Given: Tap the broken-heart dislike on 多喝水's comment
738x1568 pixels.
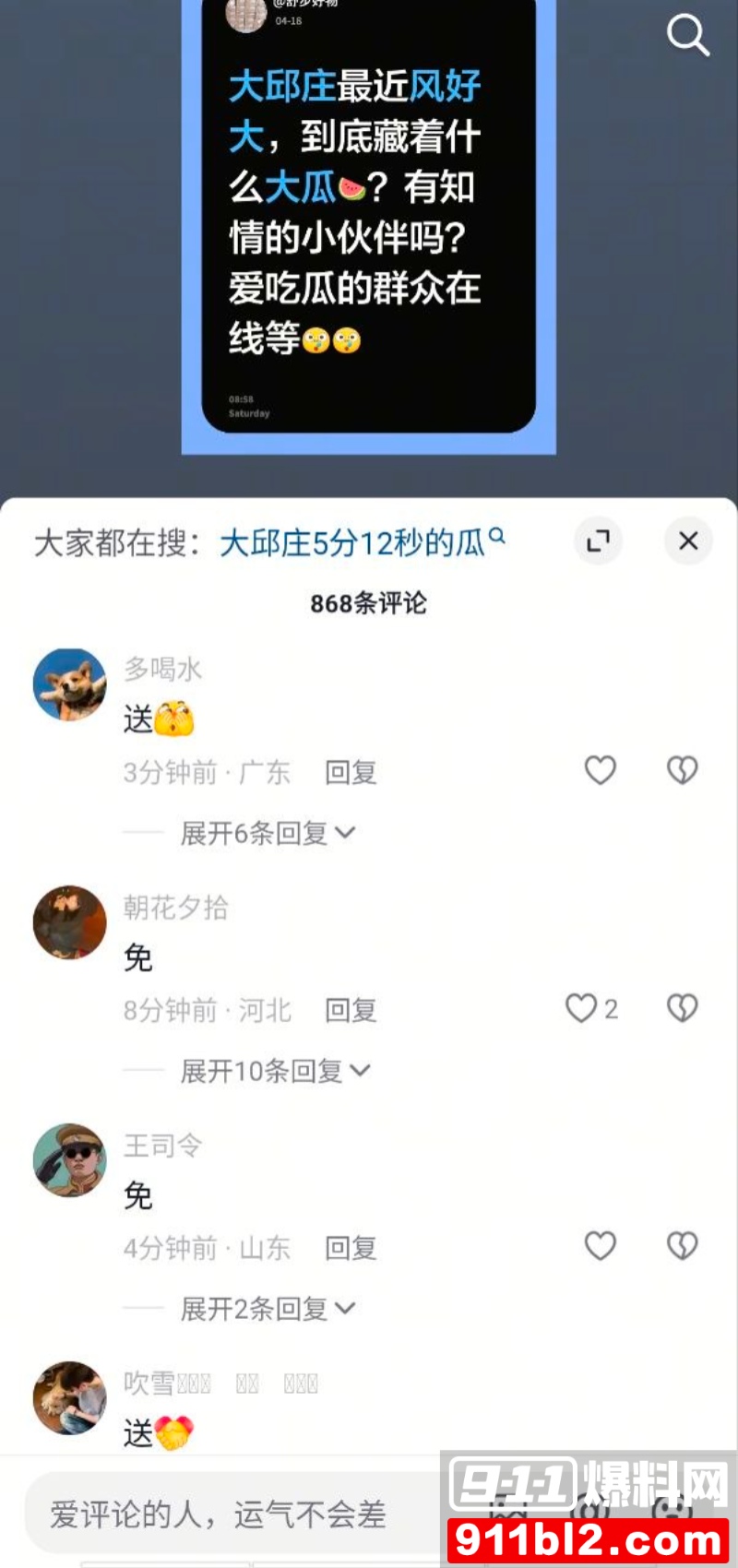Looking at the screenshot, I should coord(681,770).
